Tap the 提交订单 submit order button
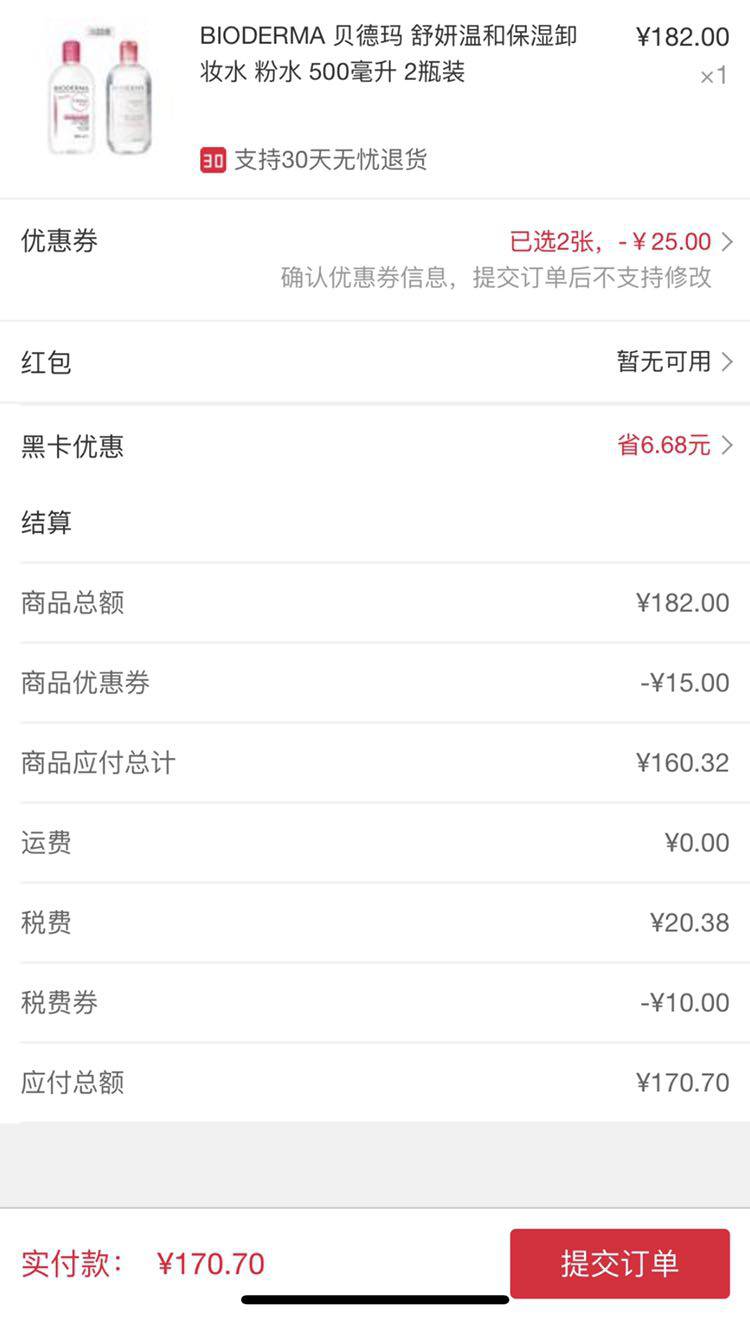The width and height of the screenshot is (750, 1318). 619,1264
